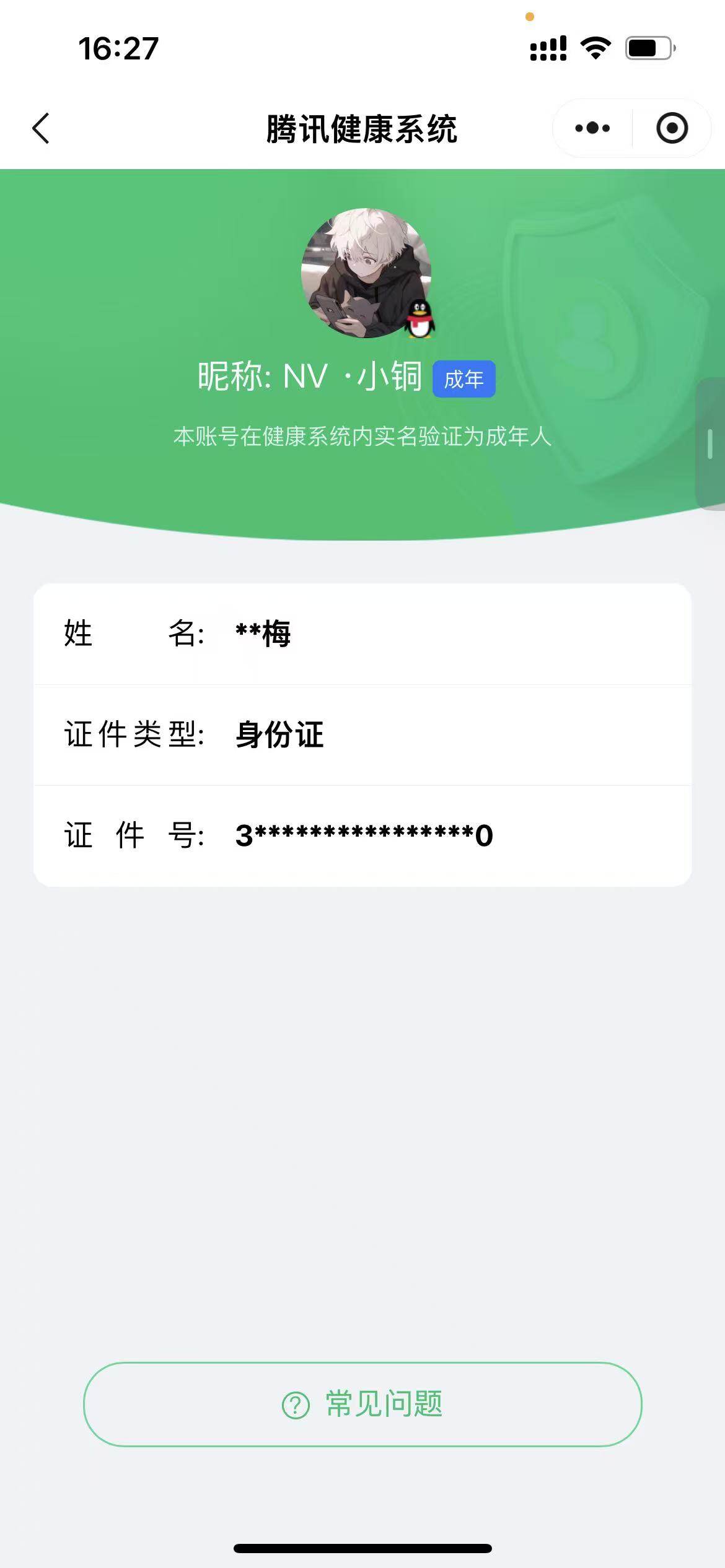
Task: Tap the Wi-Fi icon in the status bar
Action: (x=594, y=48)
